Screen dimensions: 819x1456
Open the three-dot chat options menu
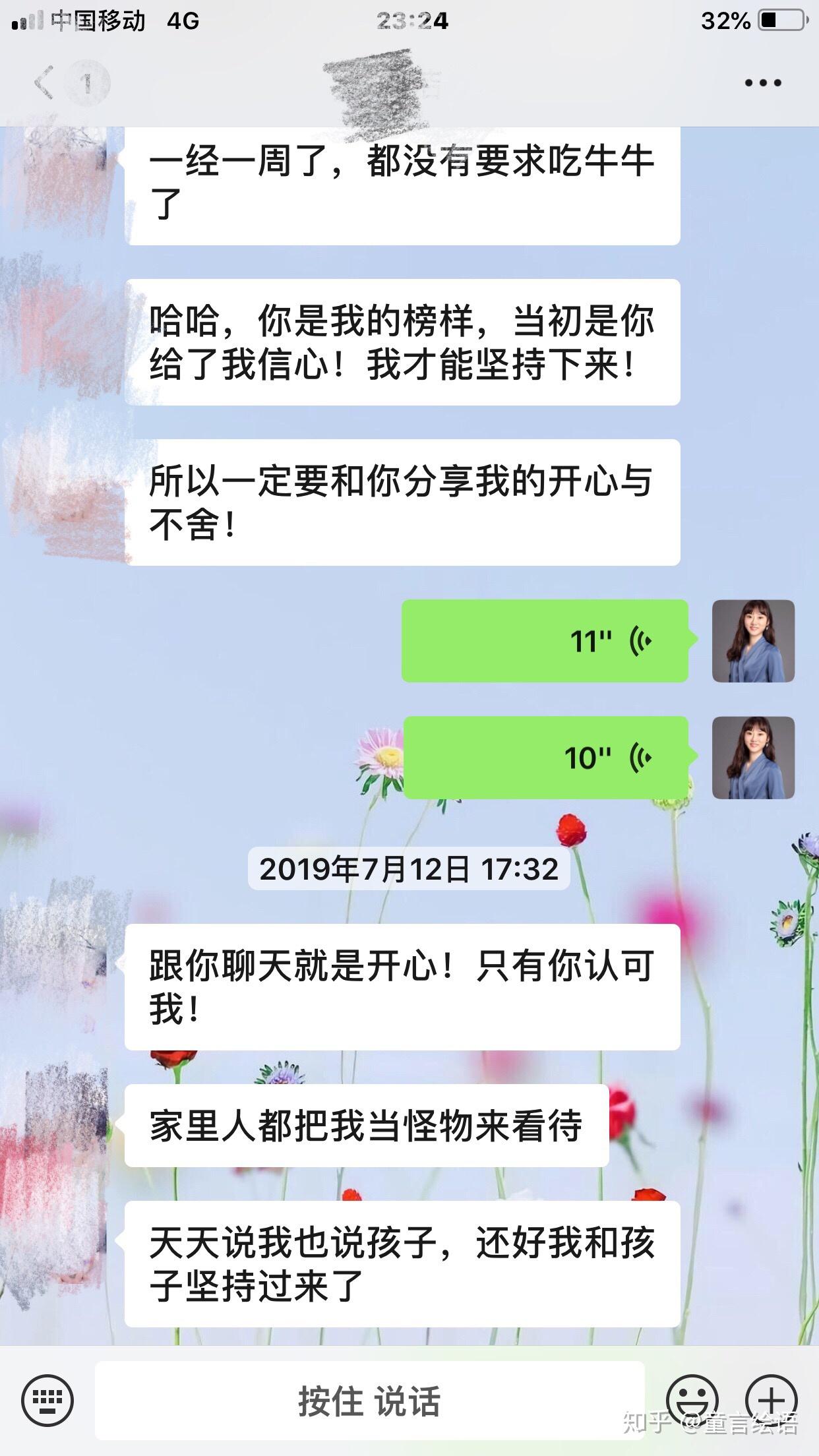coord(763,84)
